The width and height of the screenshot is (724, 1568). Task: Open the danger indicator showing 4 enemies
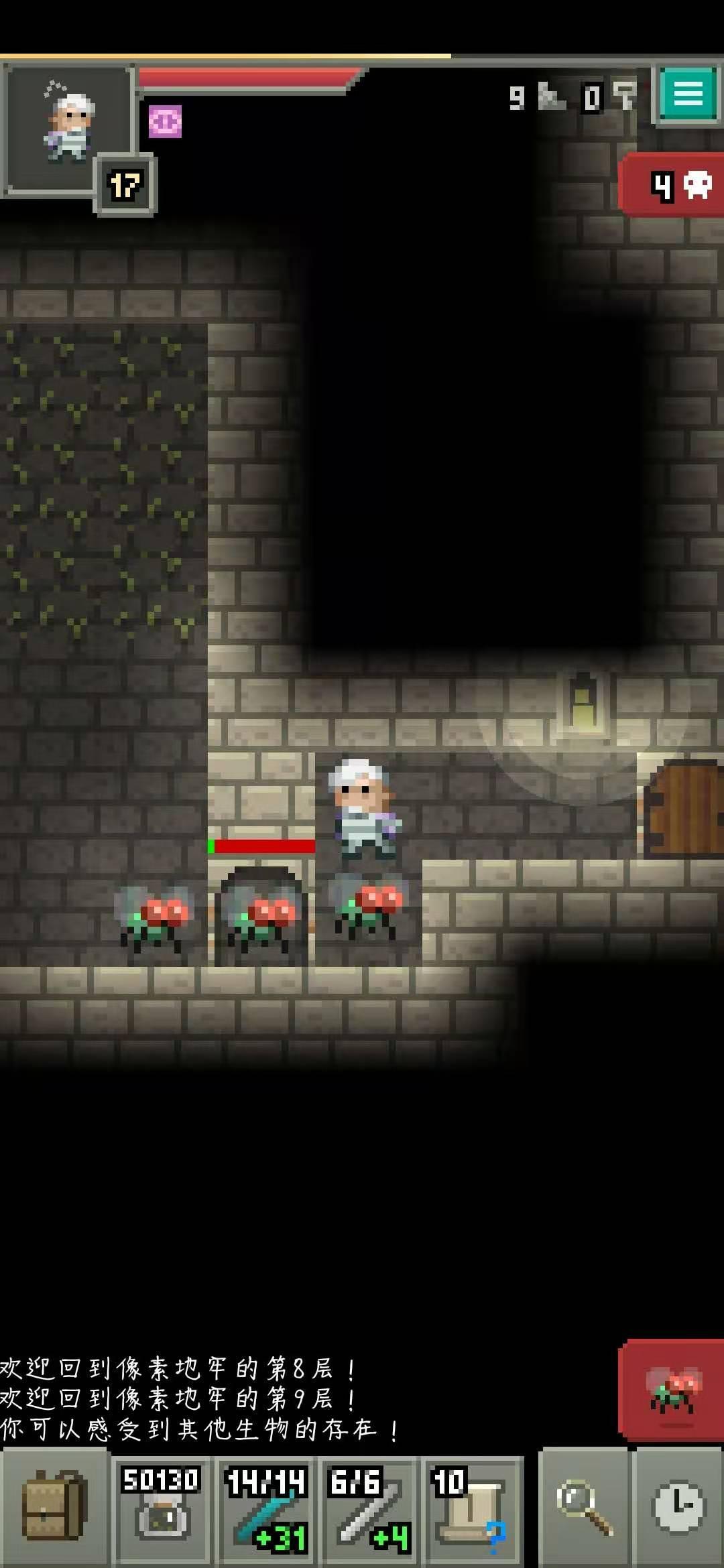pos(674,185)
